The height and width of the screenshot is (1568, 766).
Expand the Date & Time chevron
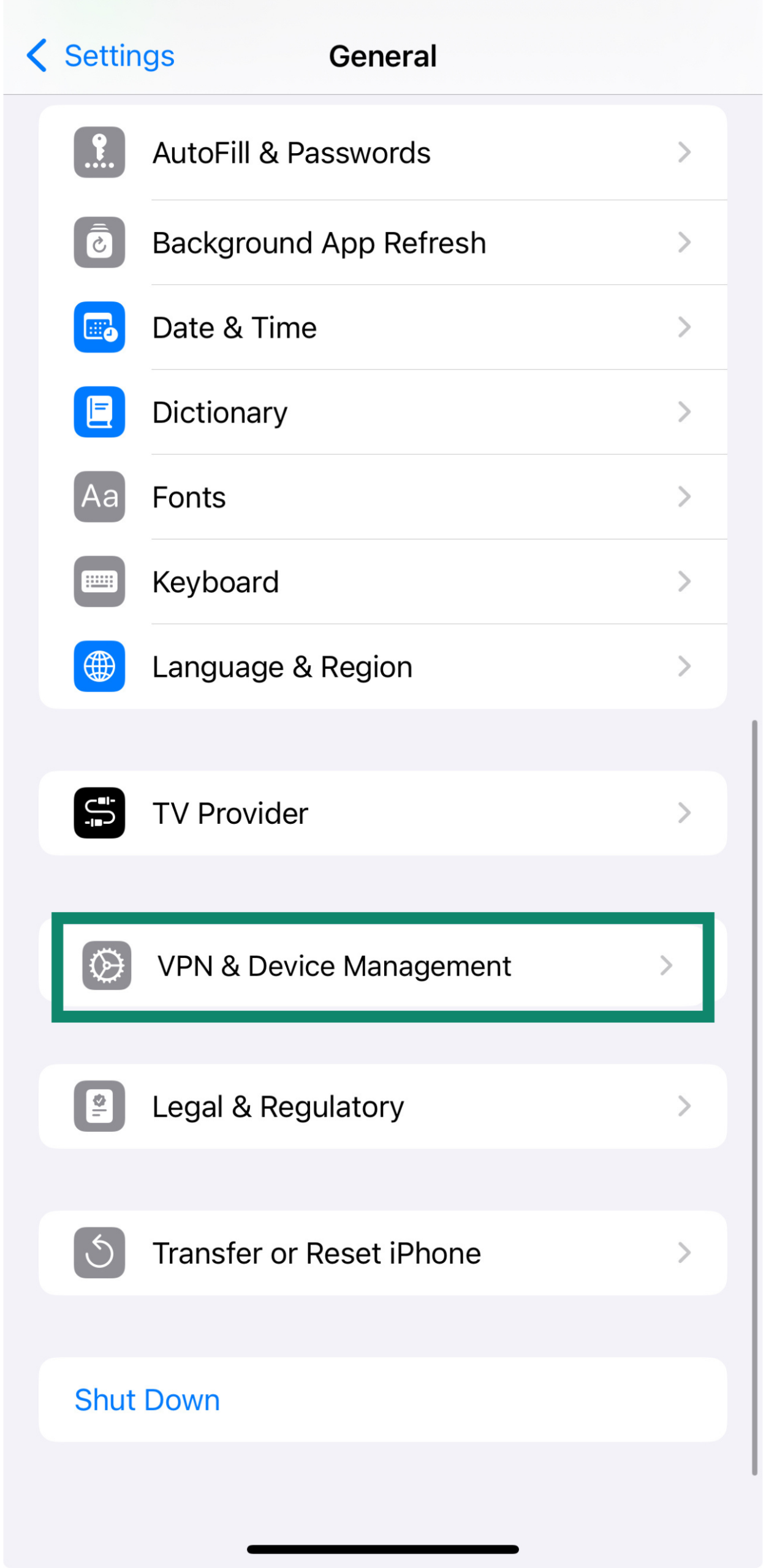pos(685,327)
